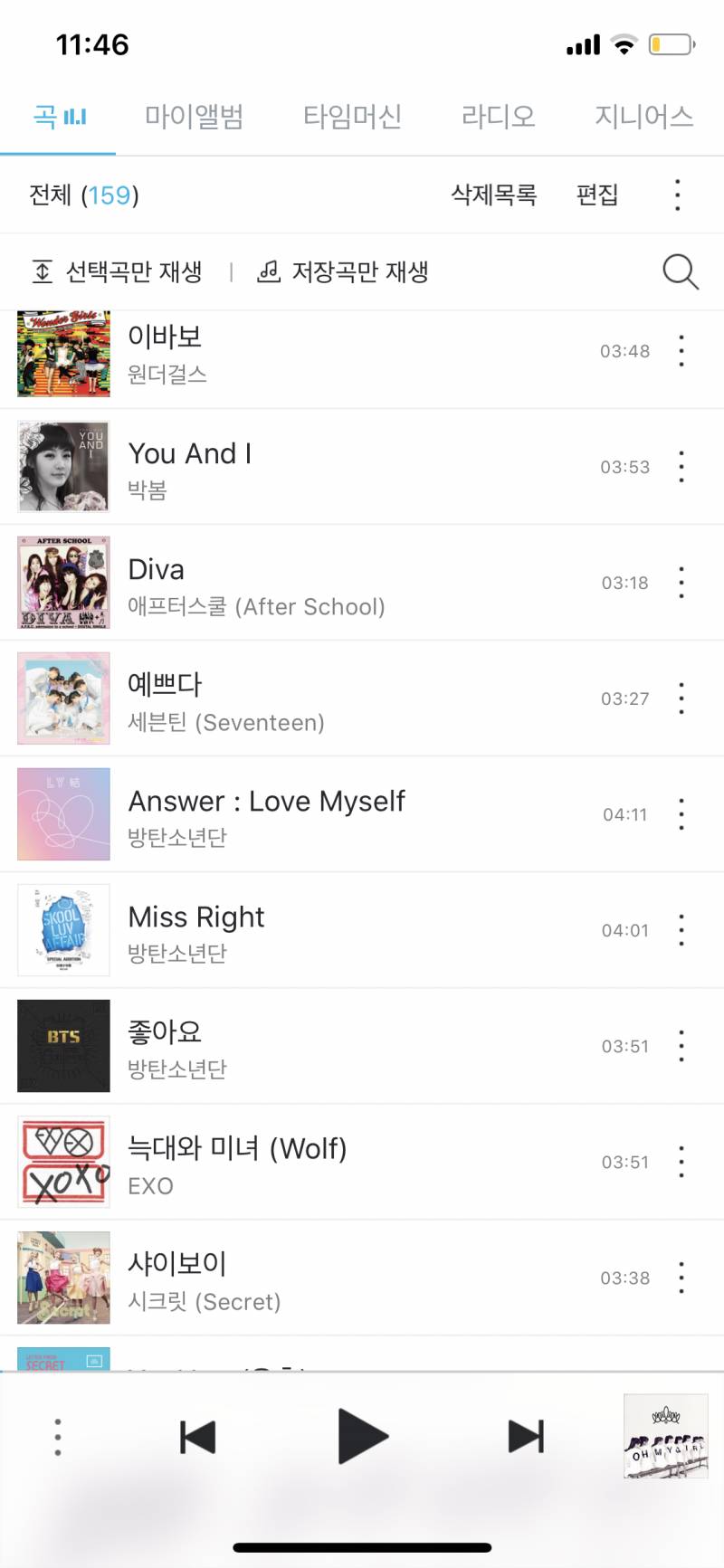The image size is (724, 1568).
Task: Open 삭제목록 deleted list
Action: [x=493, y=195]
